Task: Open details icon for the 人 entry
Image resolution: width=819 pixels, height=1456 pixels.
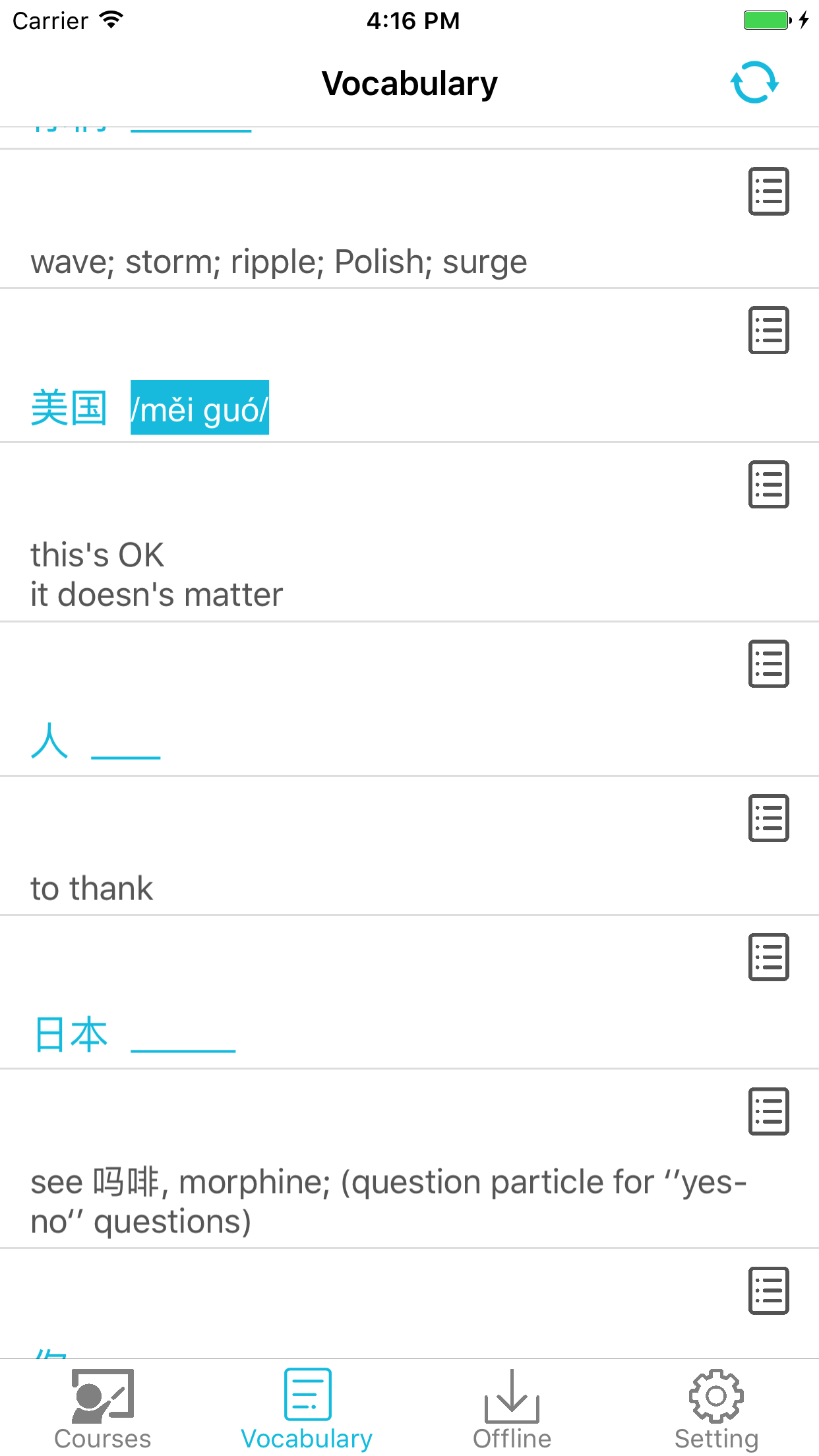Action: tap(768, 663)
